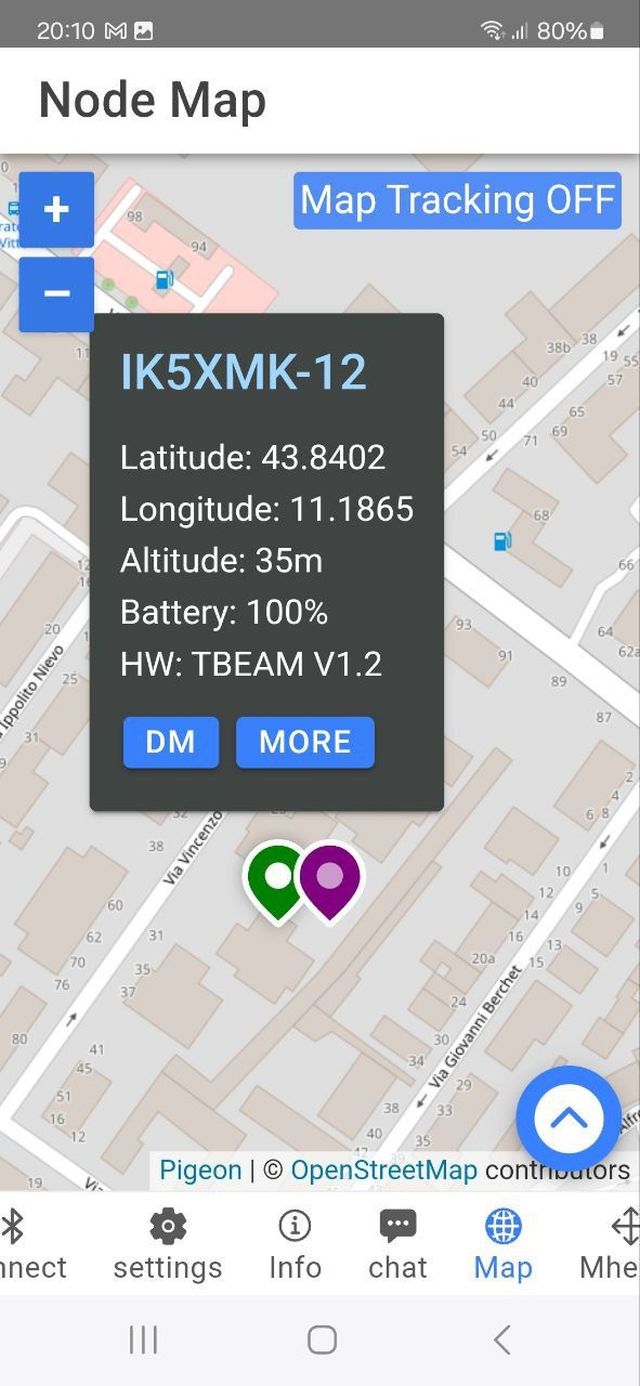The width and height of the screenshot is (640, 1386).
Task: Open the OpenStreetMap link
Action: point(384,1170)
